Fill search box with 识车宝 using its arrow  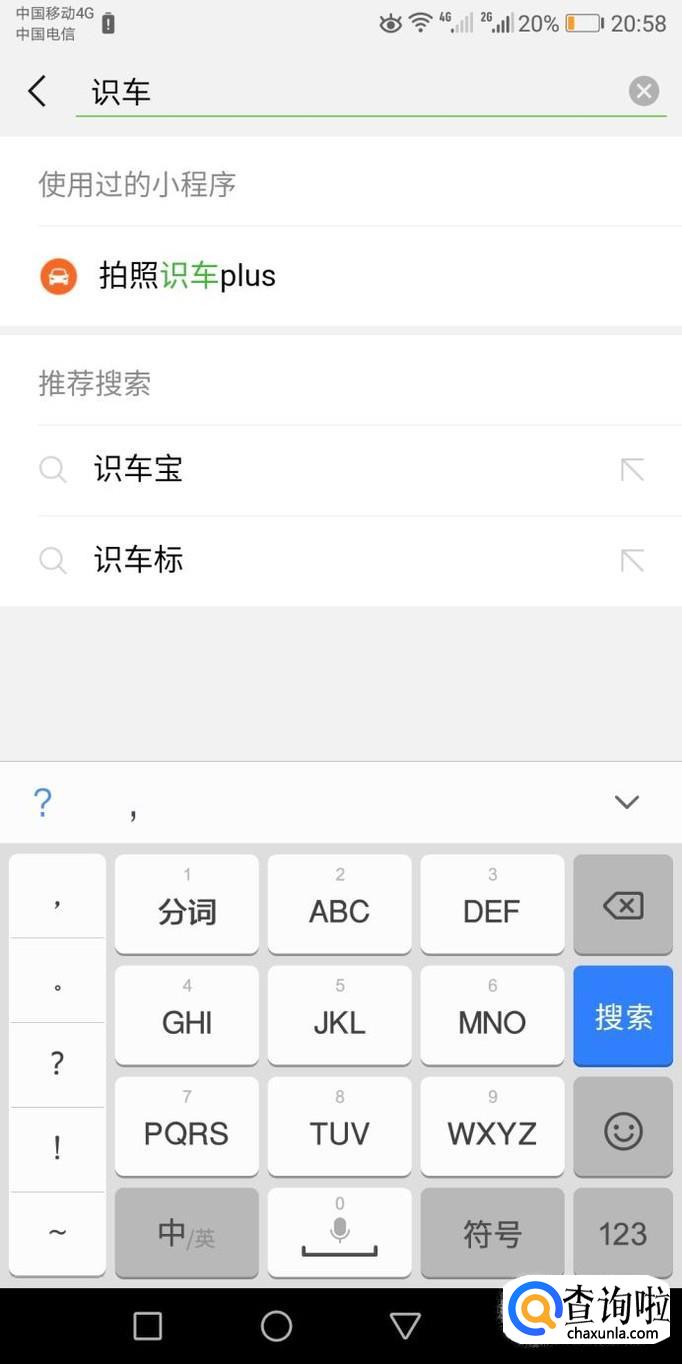632,469
